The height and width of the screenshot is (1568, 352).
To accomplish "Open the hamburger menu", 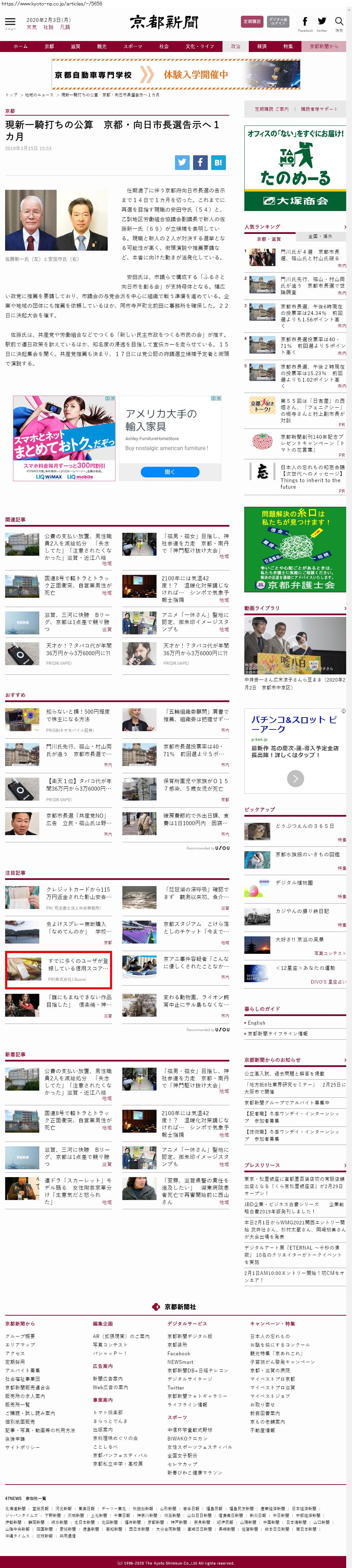I will [10, 23].
